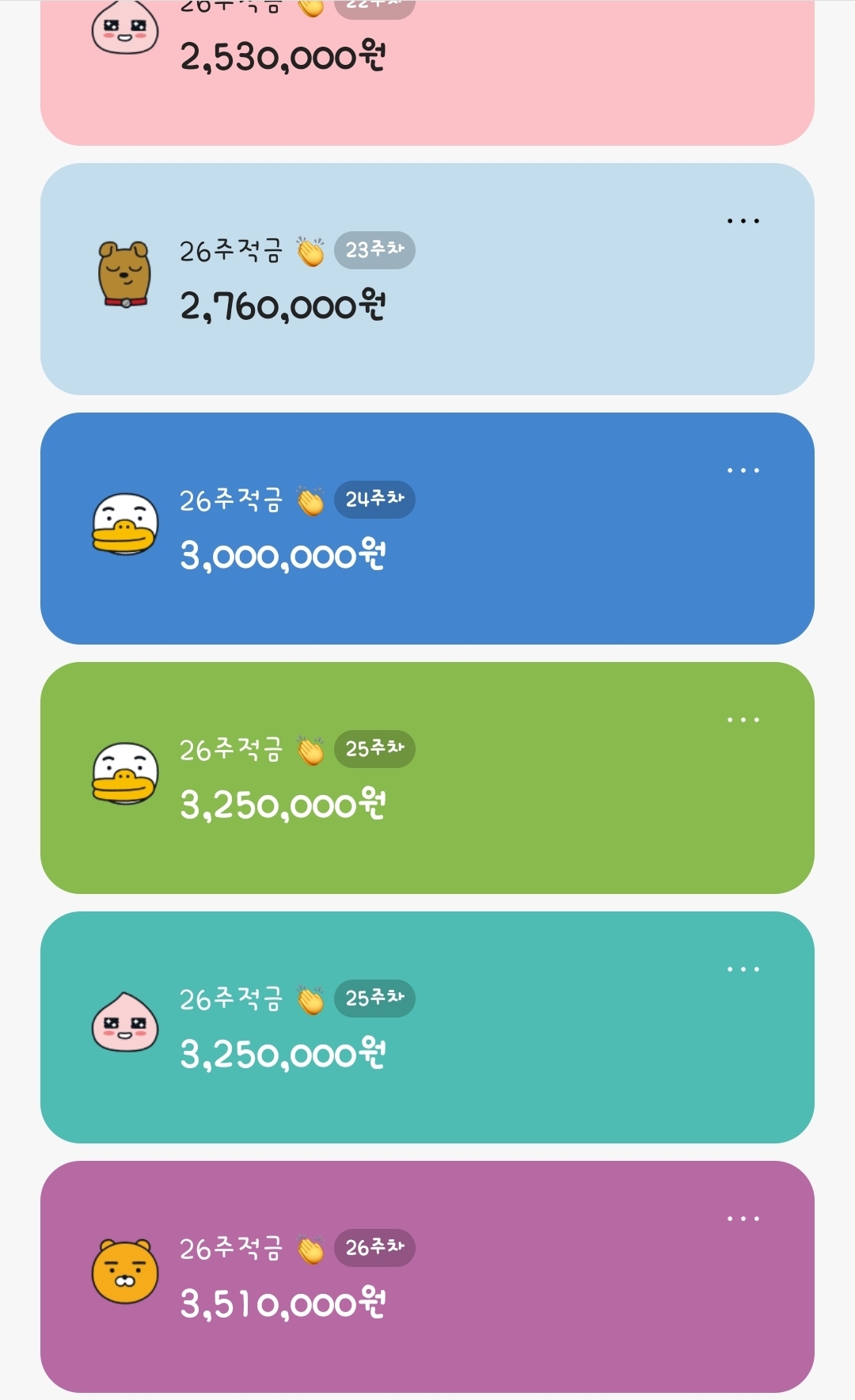Open the 2,530,000원 savings card
The image size is (855, 1400).
click(427, 71)
